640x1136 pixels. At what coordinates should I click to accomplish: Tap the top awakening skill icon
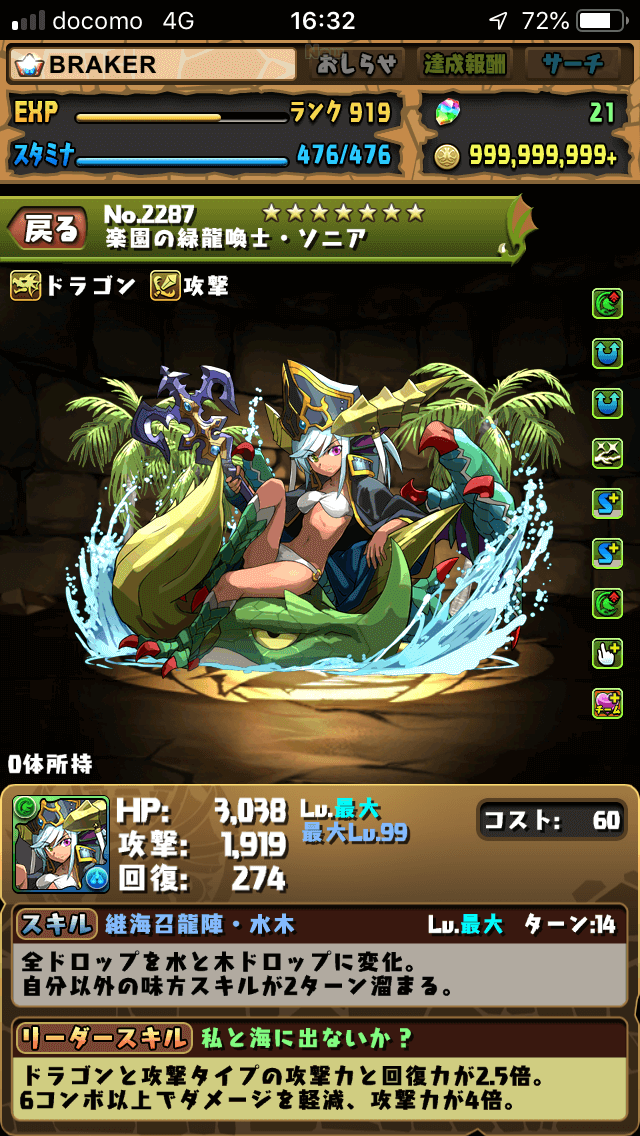607,304
